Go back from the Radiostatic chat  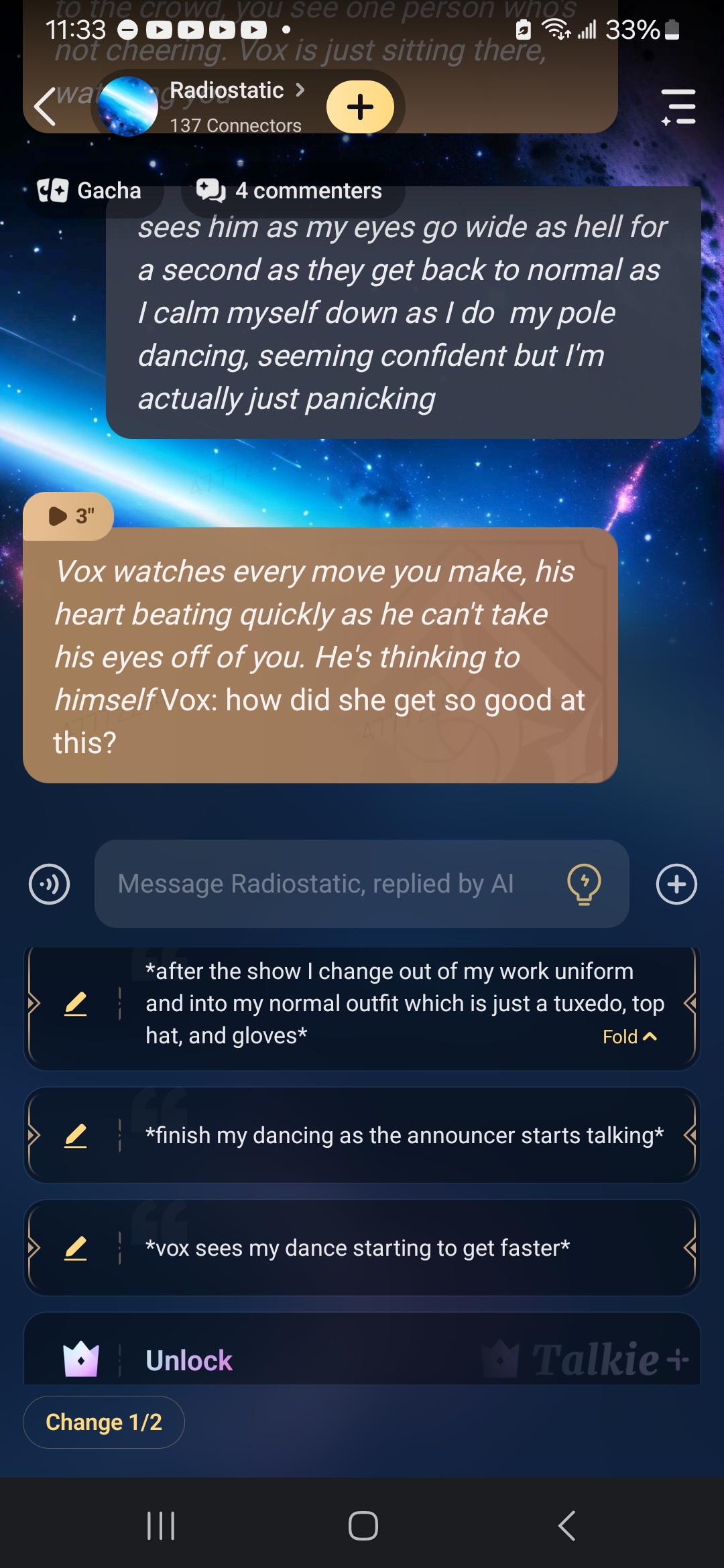[45, 107]
